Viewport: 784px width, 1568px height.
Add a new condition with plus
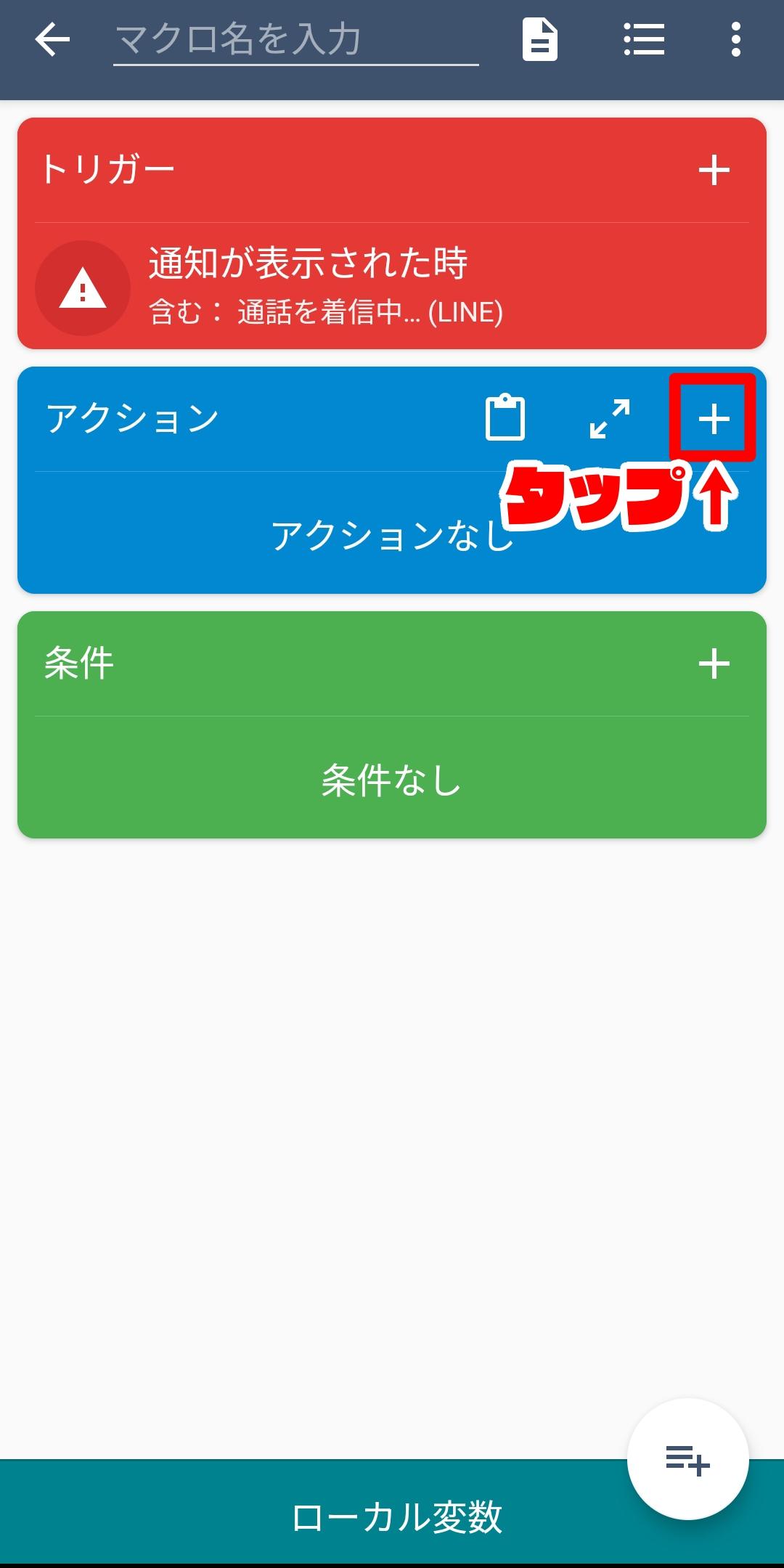click(x=714, y=664)
